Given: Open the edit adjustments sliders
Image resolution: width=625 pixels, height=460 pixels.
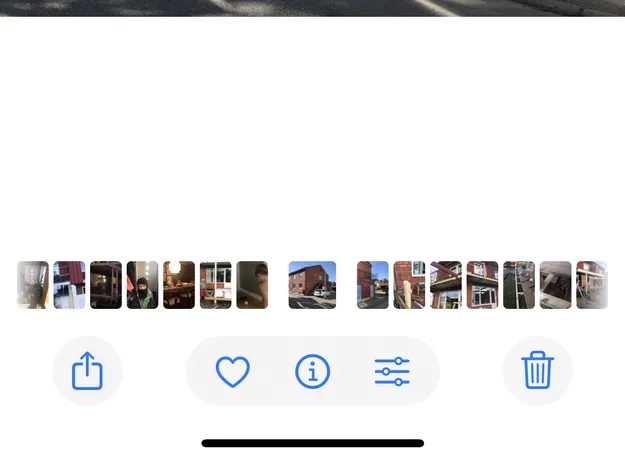Looking at the screenshot, I should [x=392, y=372].
